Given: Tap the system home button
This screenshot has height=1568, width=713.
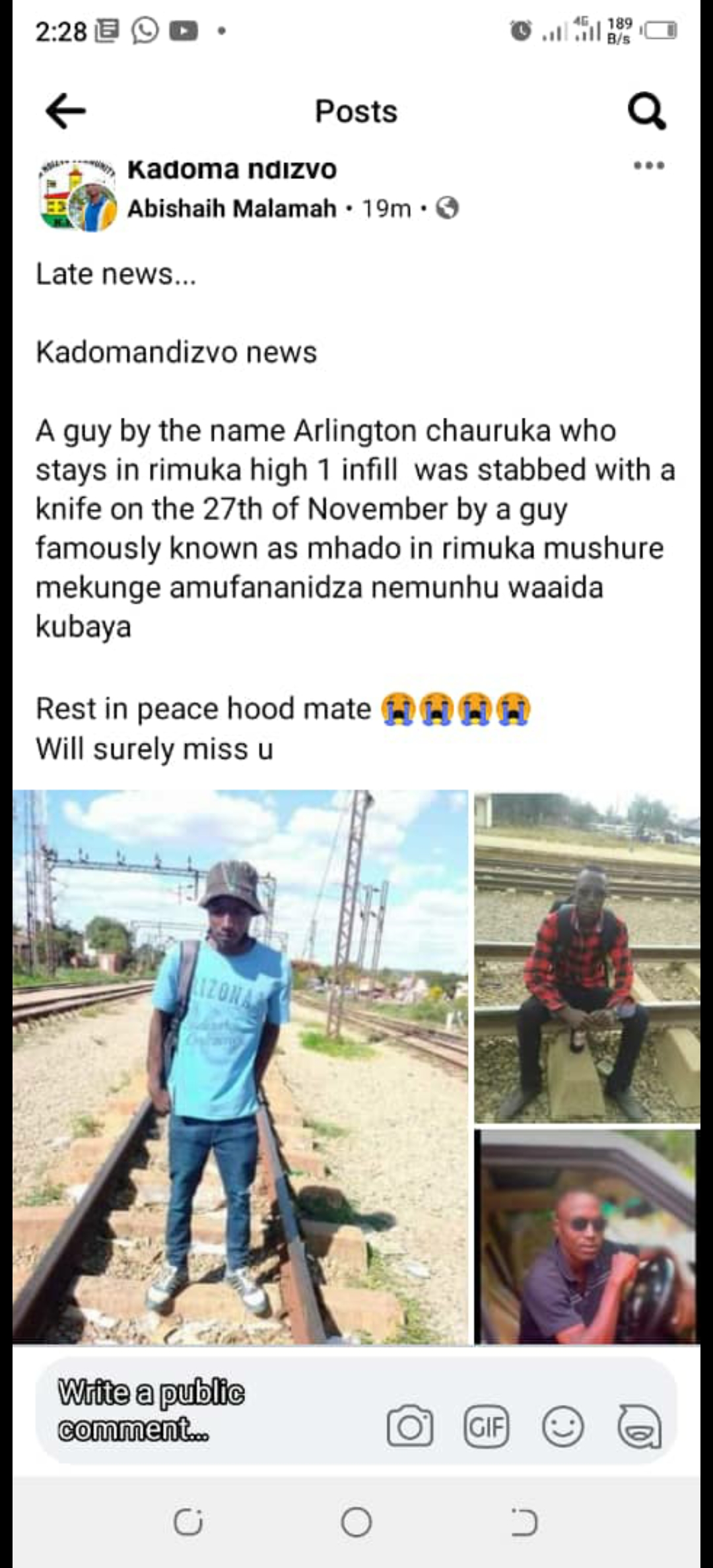Looking at the screenshot, I should pyautogui.click(x=356, y=1522).
